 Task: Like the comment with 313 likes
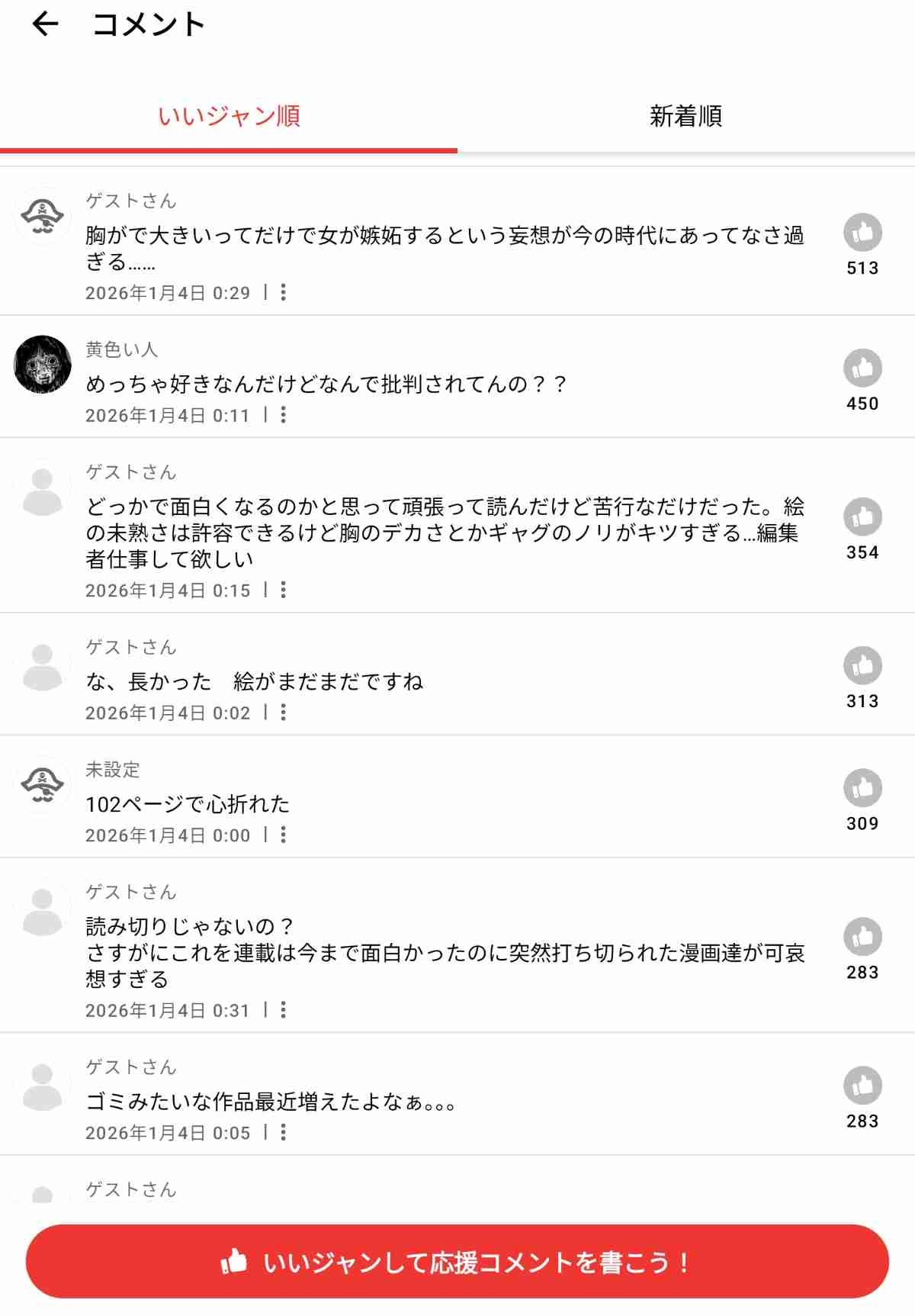[x=862, y=666]
